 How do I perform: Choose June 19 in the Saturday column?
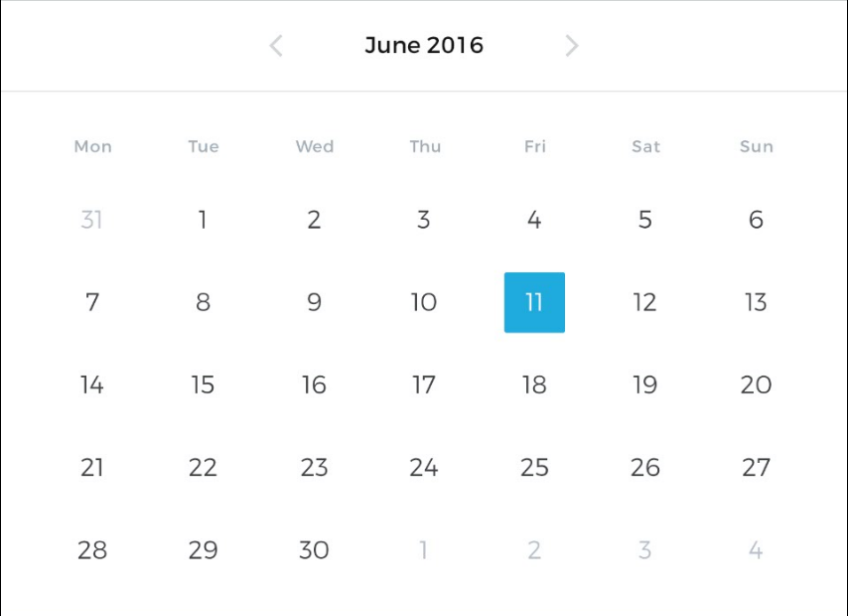[645, 385]
